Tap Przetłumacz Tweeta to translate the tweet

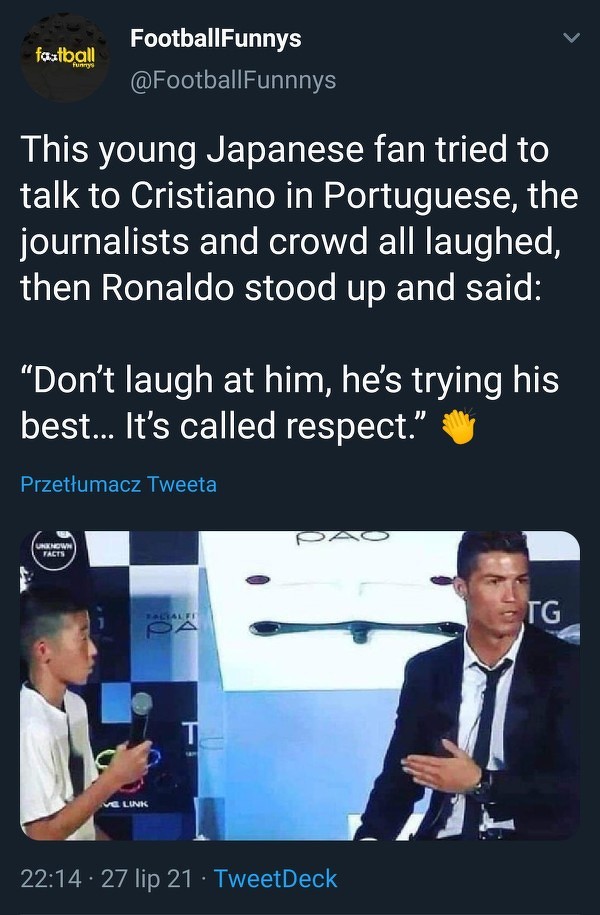[x=119, y=485]
